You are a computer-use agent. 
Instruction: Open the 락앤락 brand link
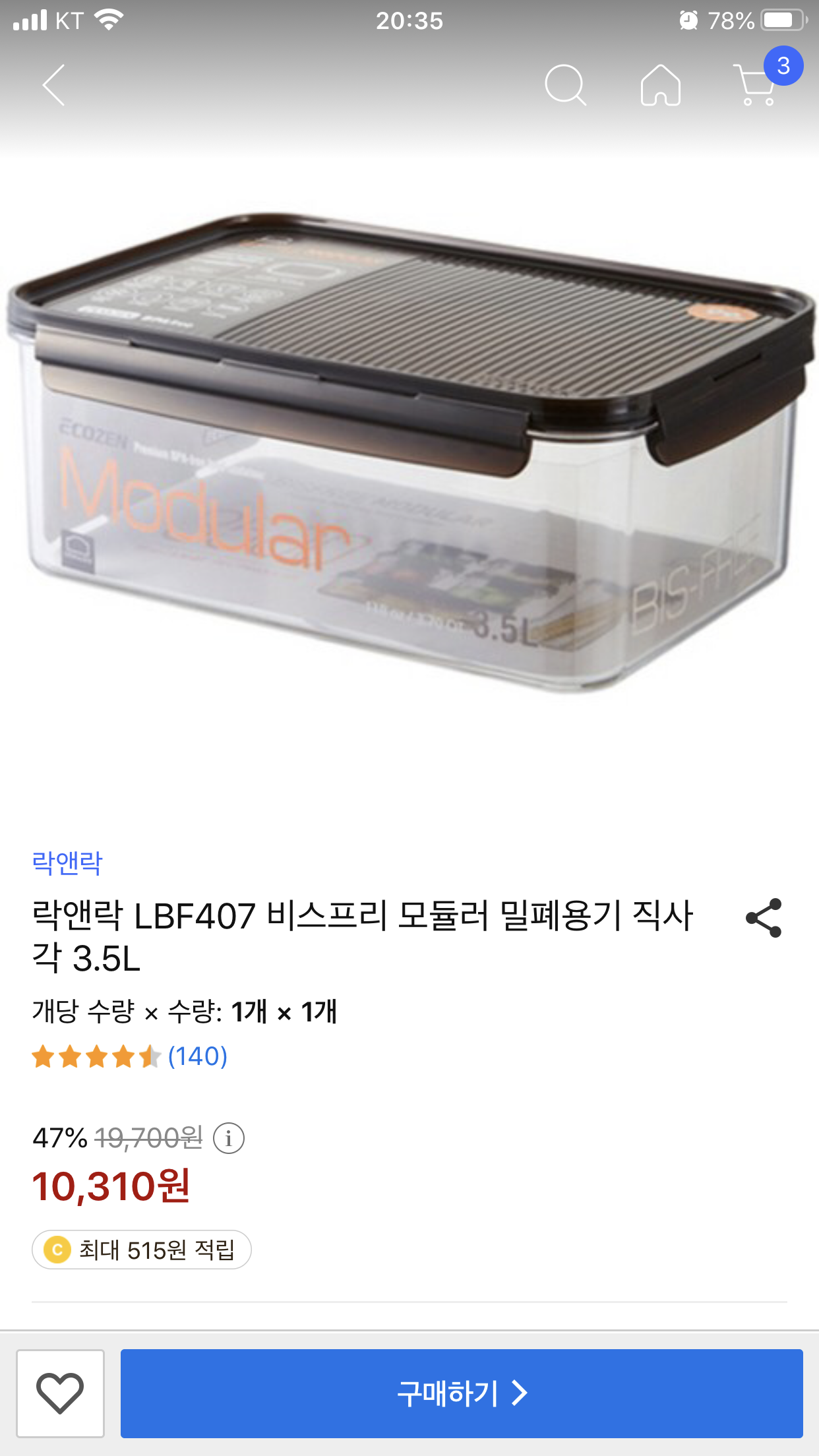67,863
